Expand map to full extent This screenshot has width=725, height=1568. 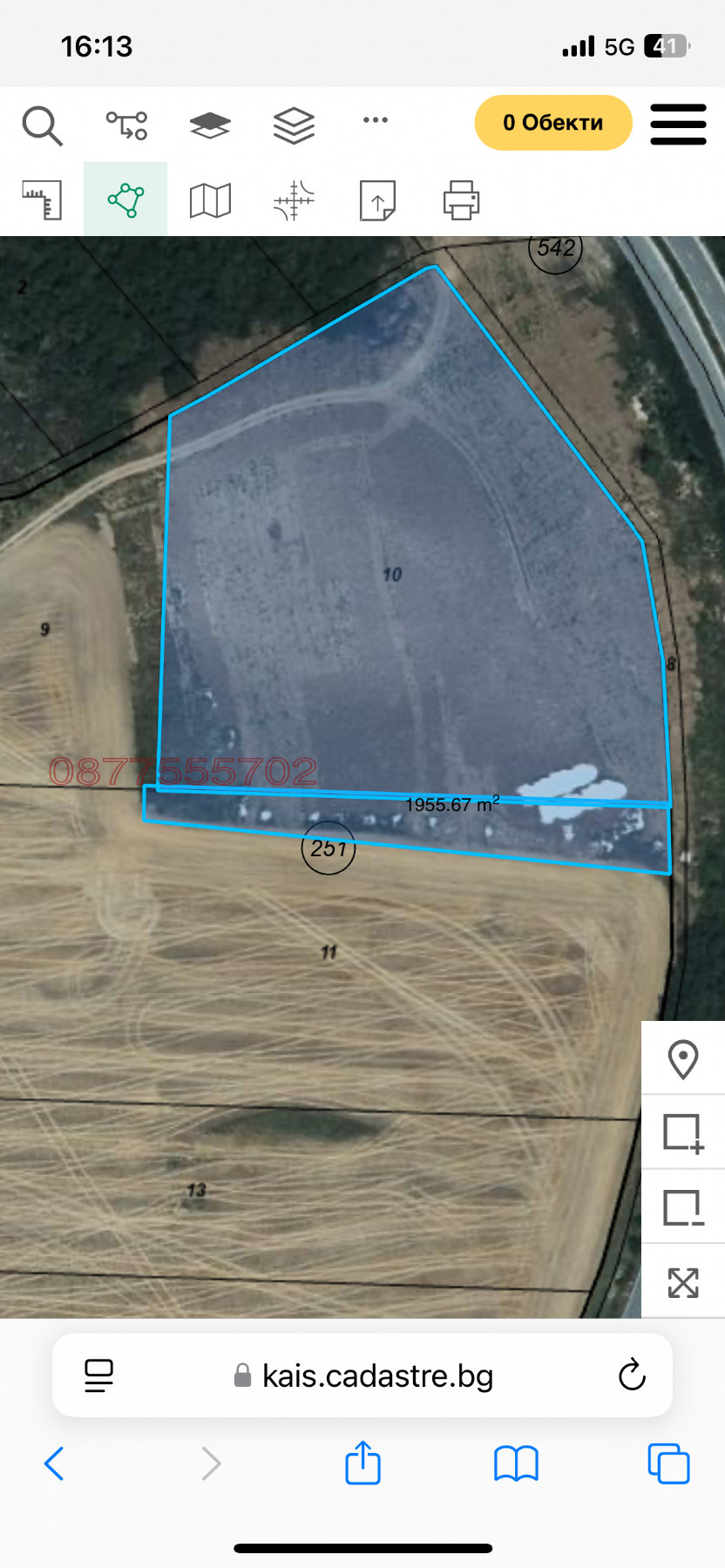(x=683, y=1282)
